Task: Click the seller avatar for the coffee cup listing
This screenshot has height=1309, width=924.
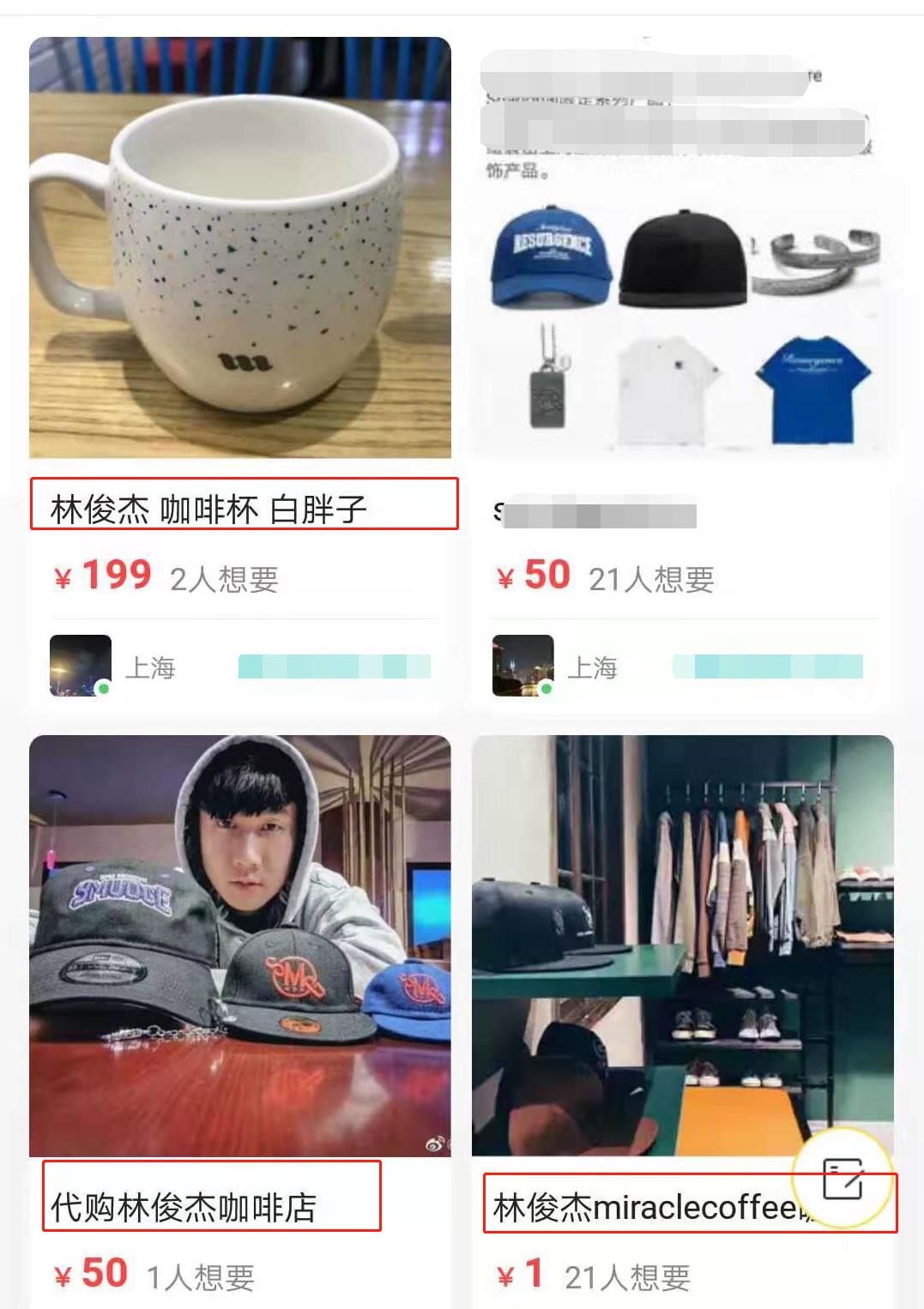Action: pos(80,665)
